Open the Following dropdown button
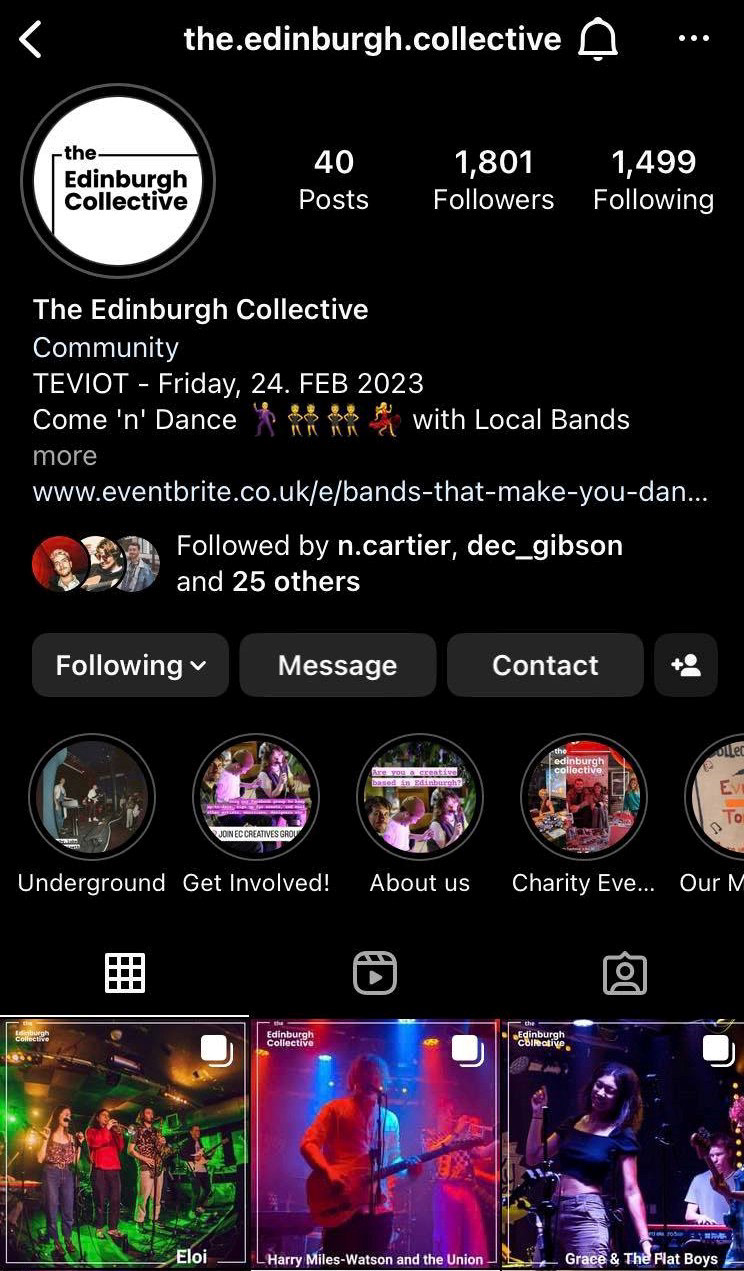Image resolution: width=744 pixels, height=1271 pixels. click(x=130, y=665)
